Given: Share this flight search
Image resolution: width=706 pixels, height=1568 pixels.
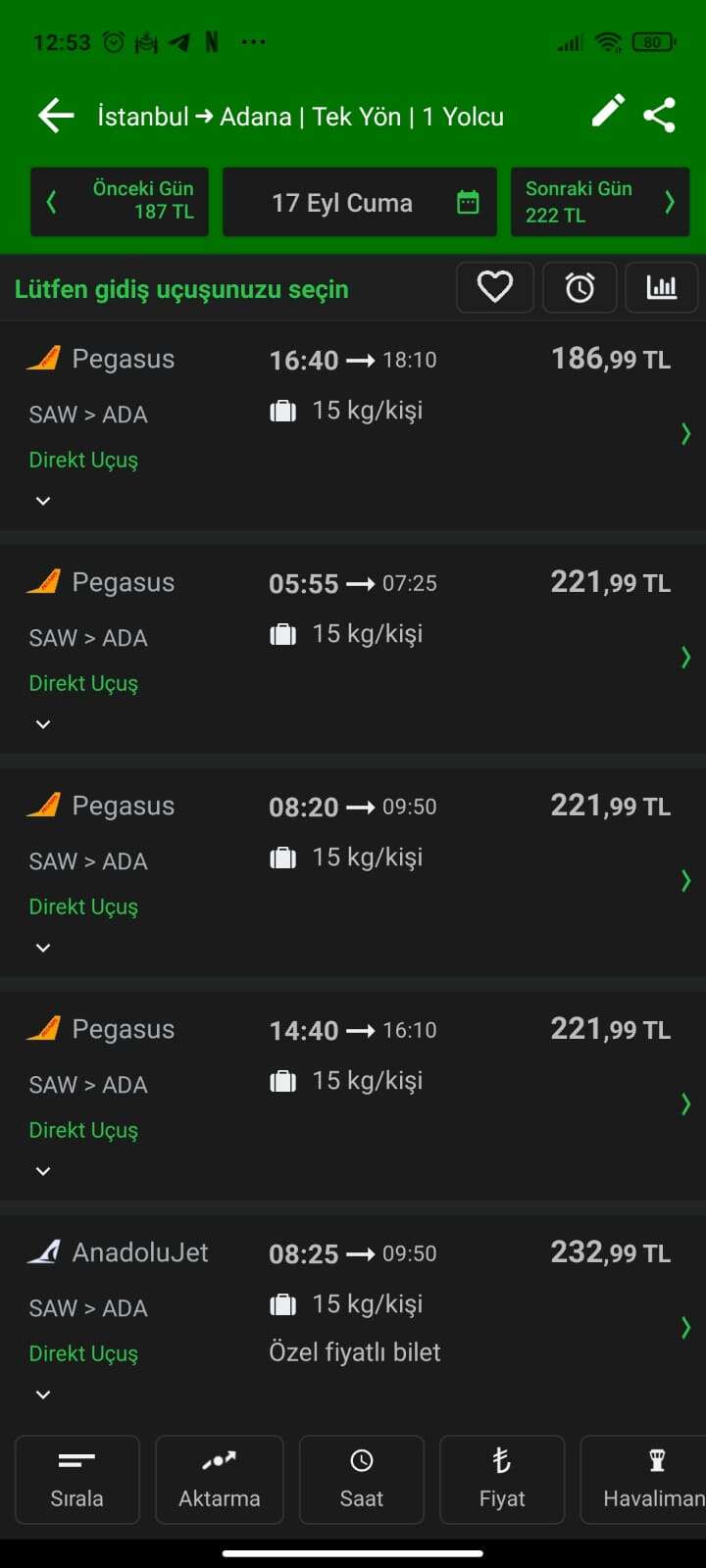Looking at the screenshot, I should coord(660,115).
